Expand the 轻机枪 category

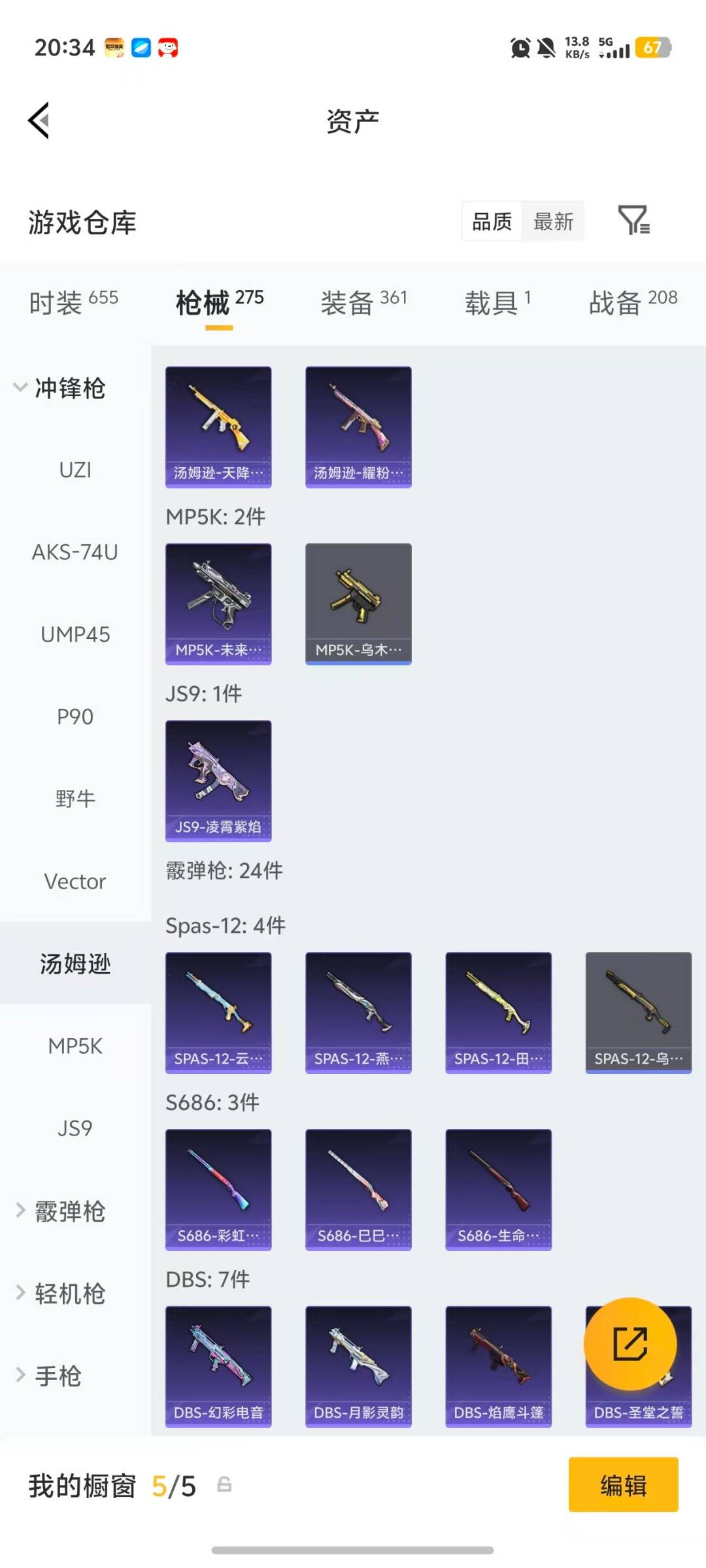(65, 1294)
